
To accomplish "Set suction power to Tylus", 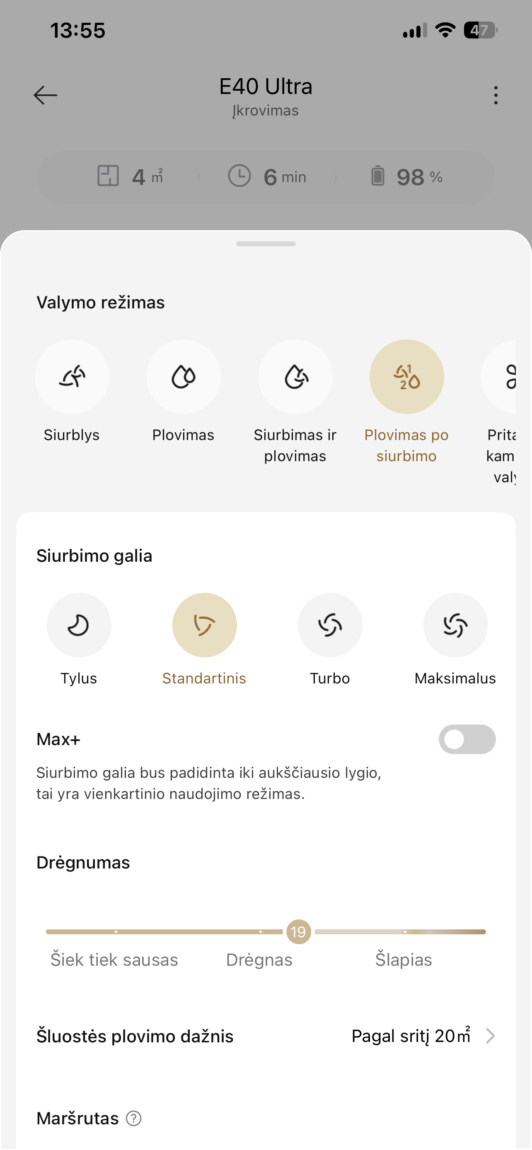I will (x=79, y=625).
